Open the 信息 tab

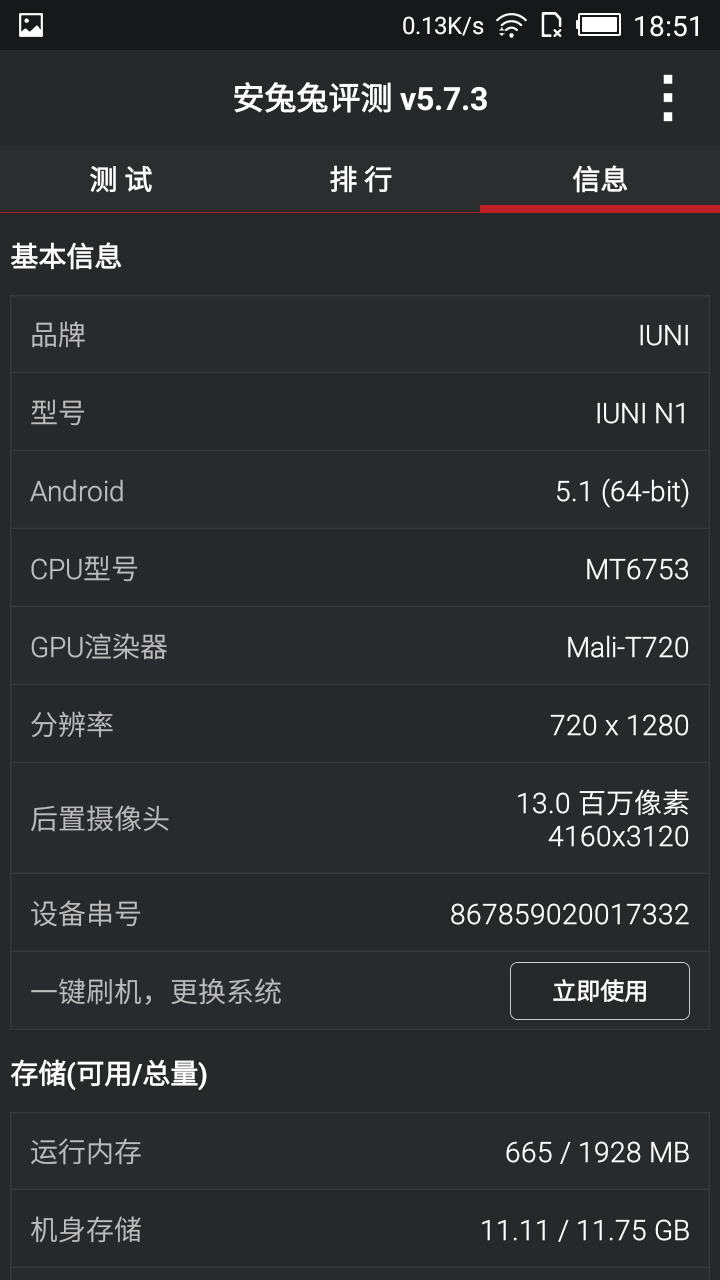pos(600,179)
